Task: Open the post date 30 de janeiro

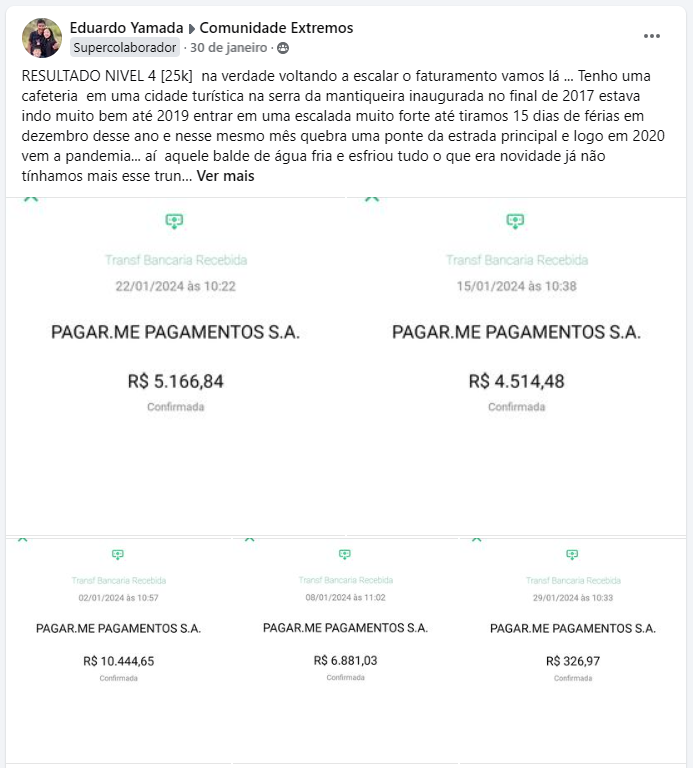Action: click(x=228, y=48)
